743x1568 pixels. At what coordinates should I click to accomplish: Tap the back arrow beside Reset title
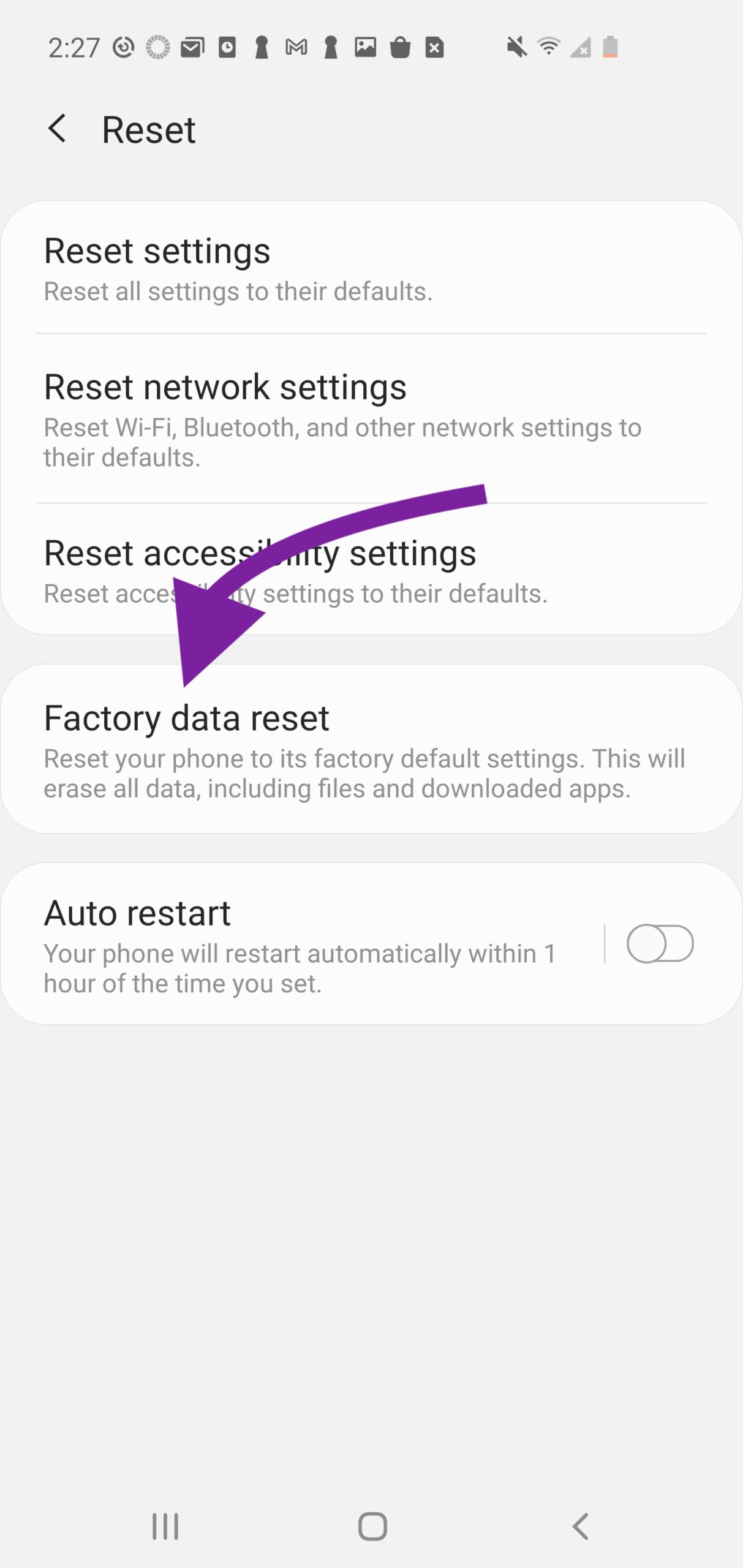tap(58, 129)
